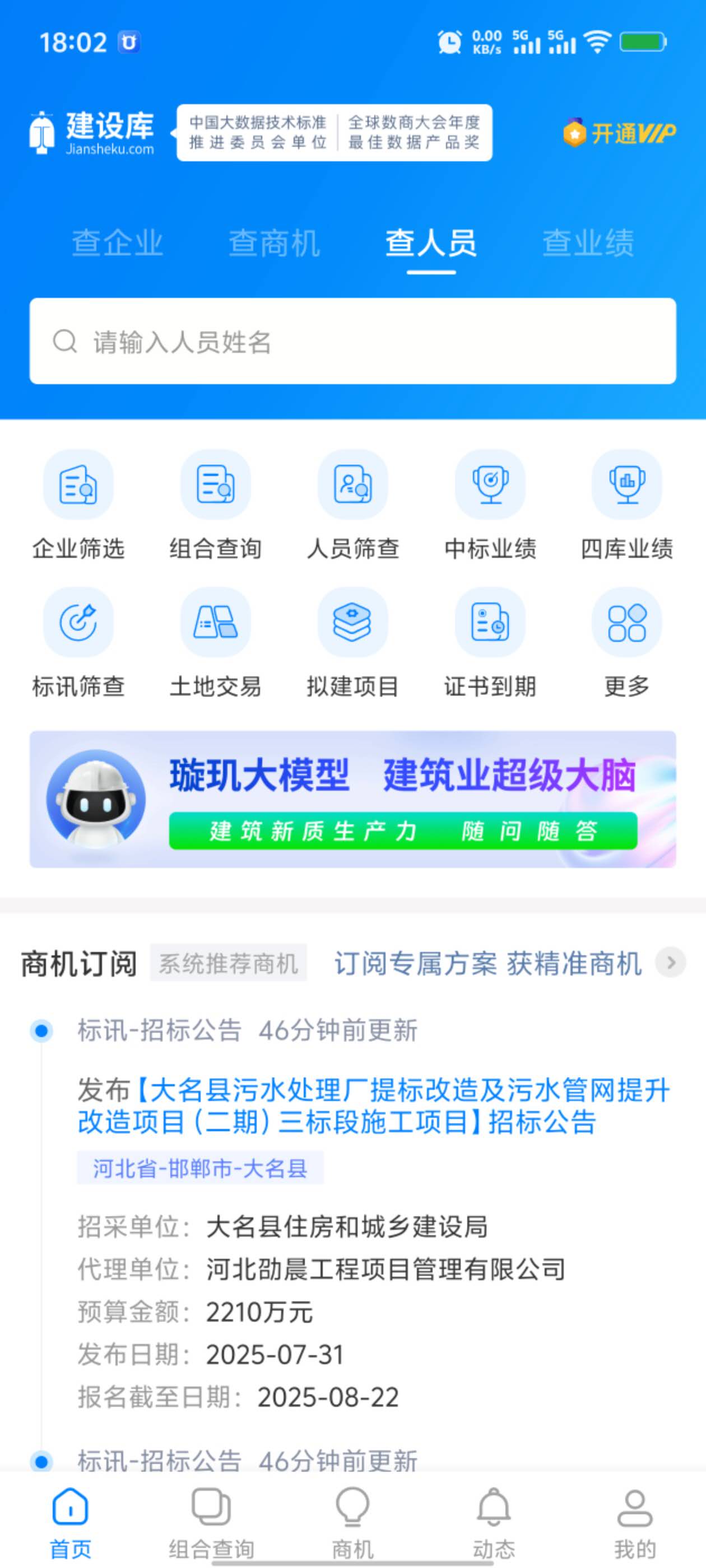Image resolution: width=706 pixels, height=1568 pixels.
Task: Switch to the 查业绩 tab
Action: click(x=588, y=242)
